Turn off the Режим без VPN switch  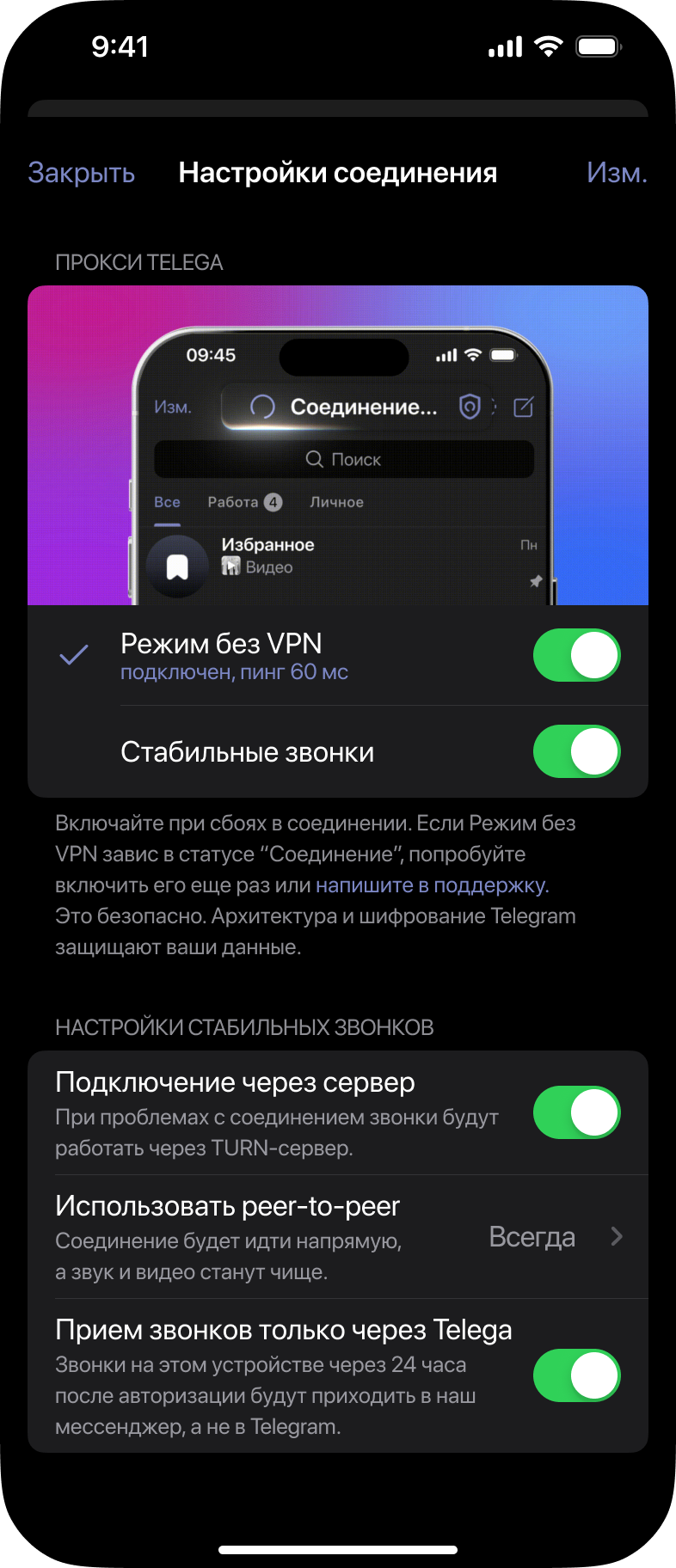(576, 656)
